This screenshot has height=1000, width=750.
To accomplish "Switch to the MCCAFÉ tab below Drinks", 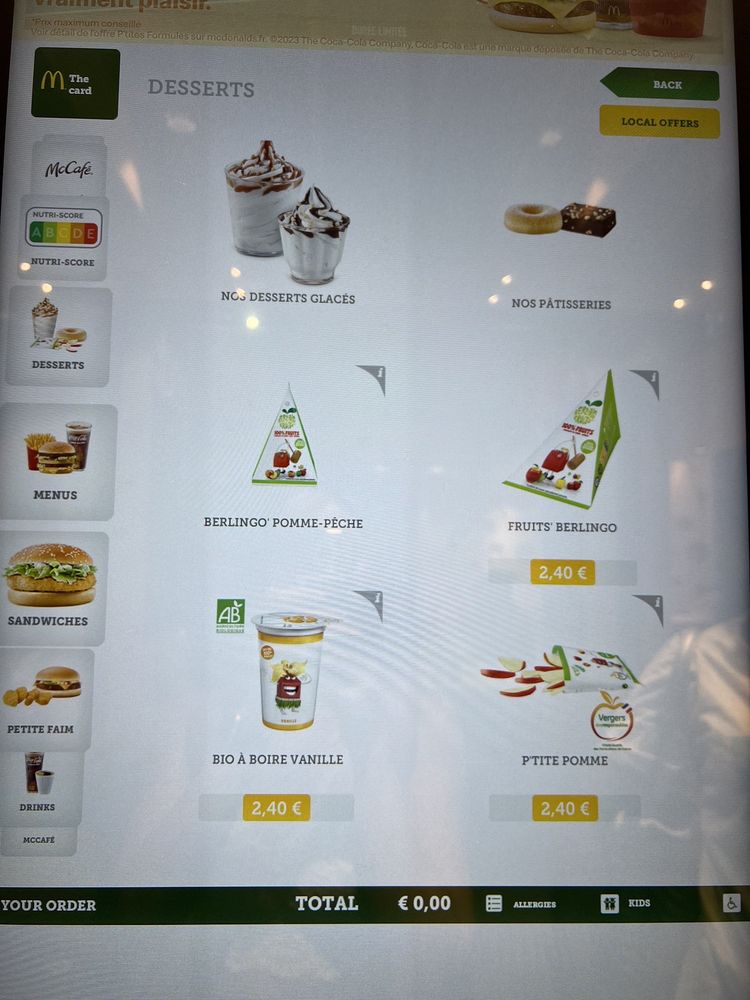I will point(38,841).
